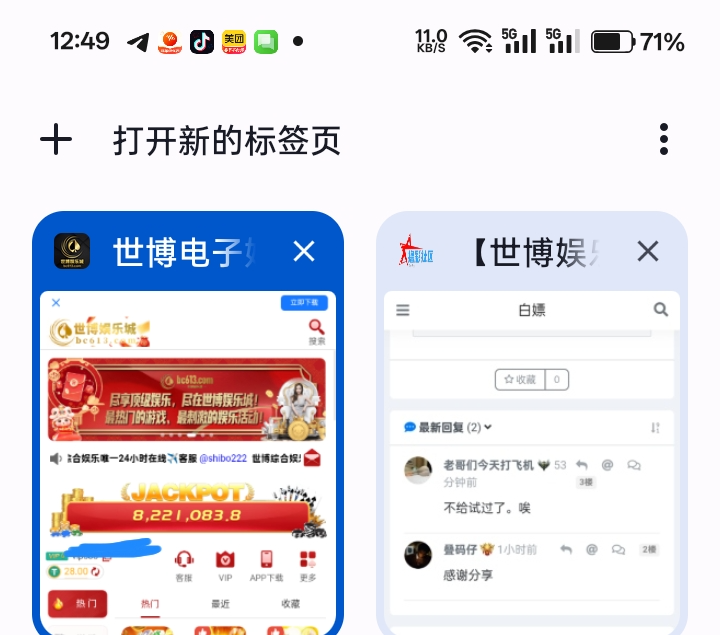Close the 【世博娱 tab
Image resolution: width=720 pixels, height=635 pixels.
pyautogui.click(x=648, y=251)
